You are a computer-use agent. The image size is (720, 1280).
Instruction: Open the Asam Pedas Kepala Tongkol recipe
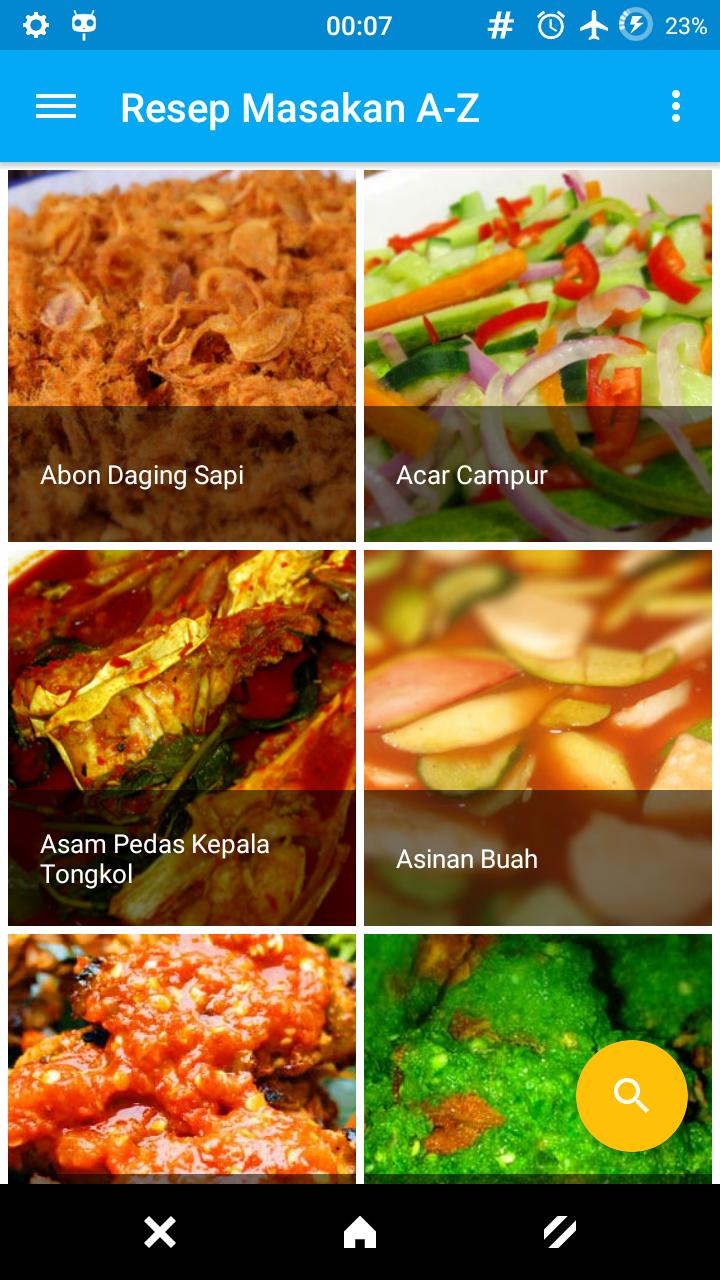181,735
